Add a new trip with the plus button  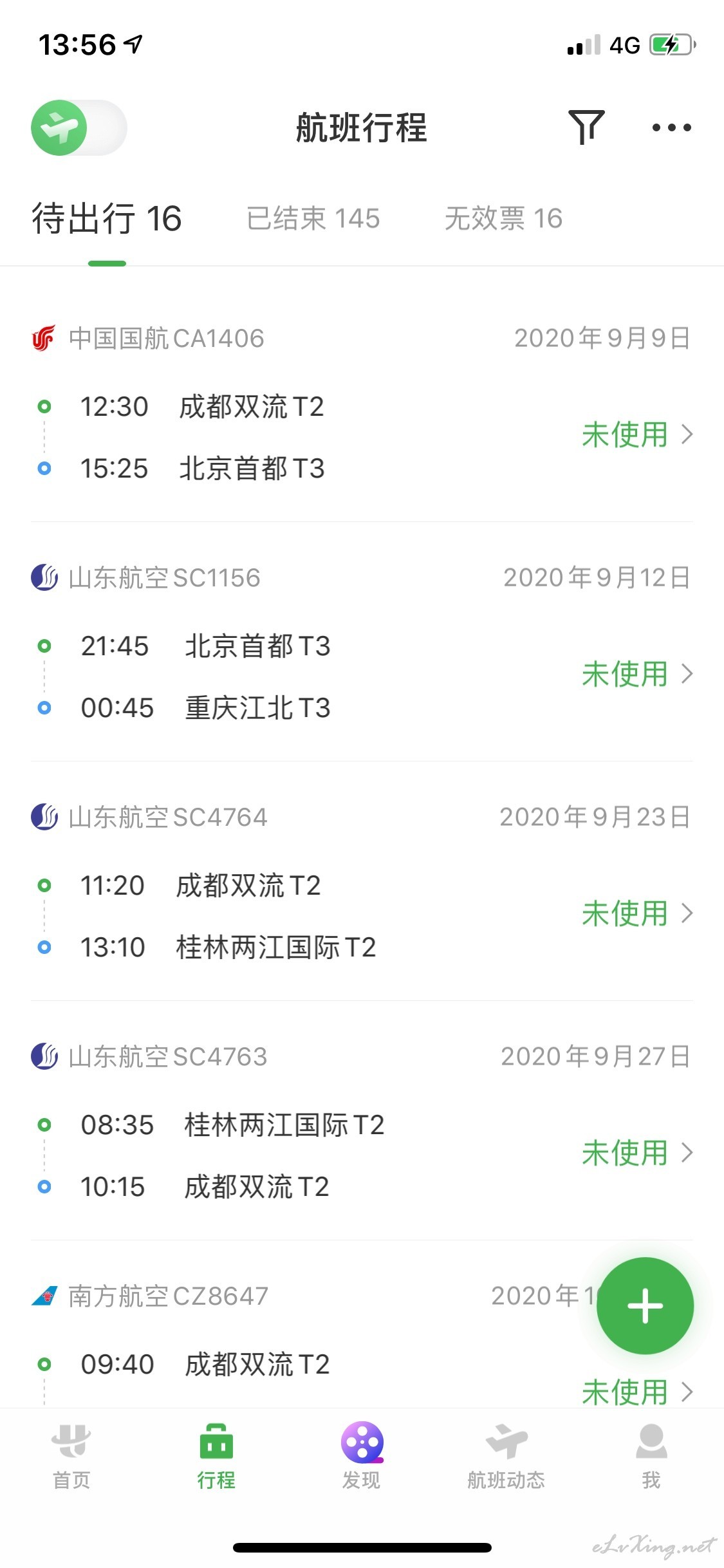click(645, 1306)
